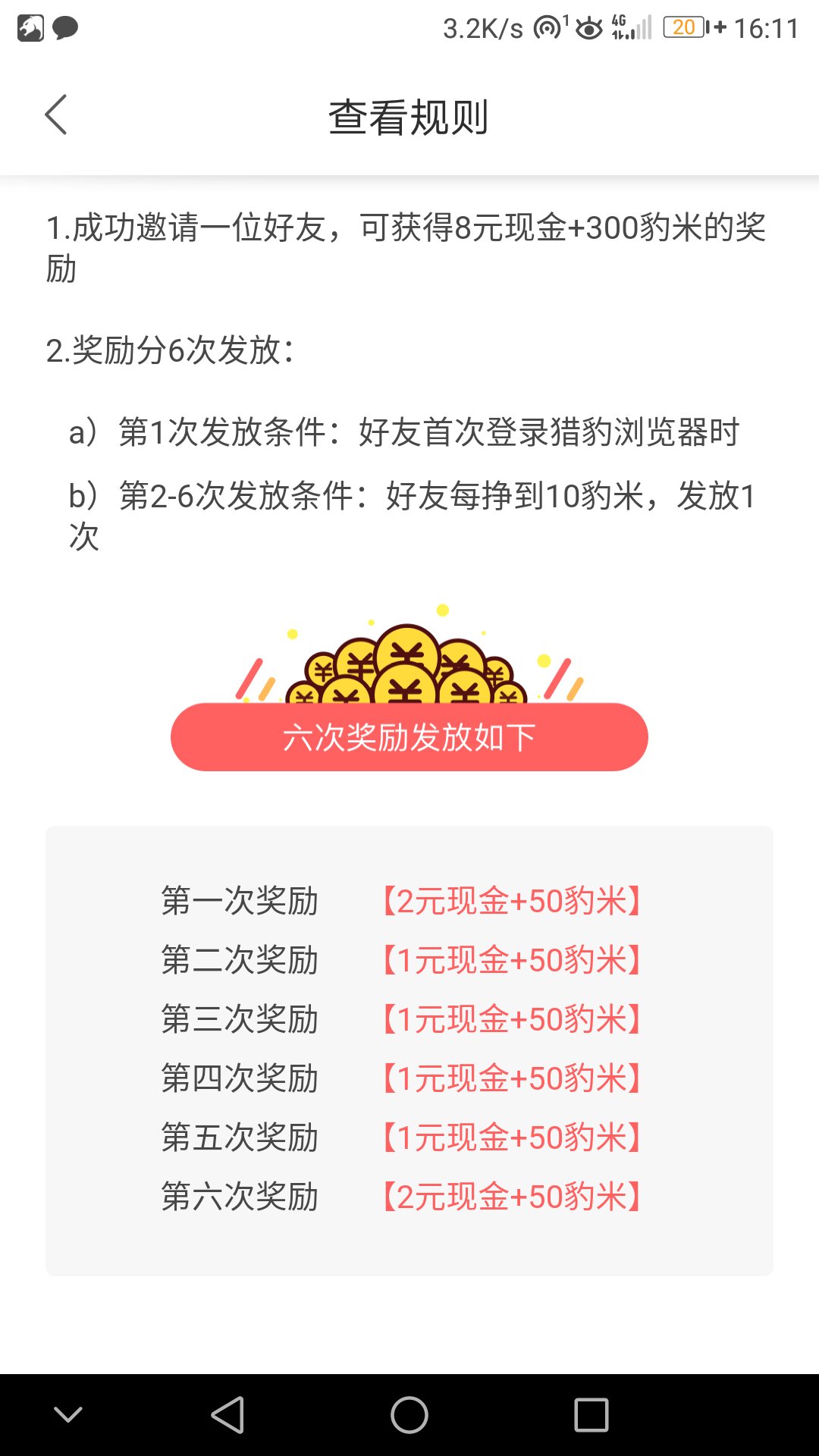Select the 第一次奖励 reward row
This screenshot has height=1456, width=819.
pyautogui.click(x=240, y=902)
